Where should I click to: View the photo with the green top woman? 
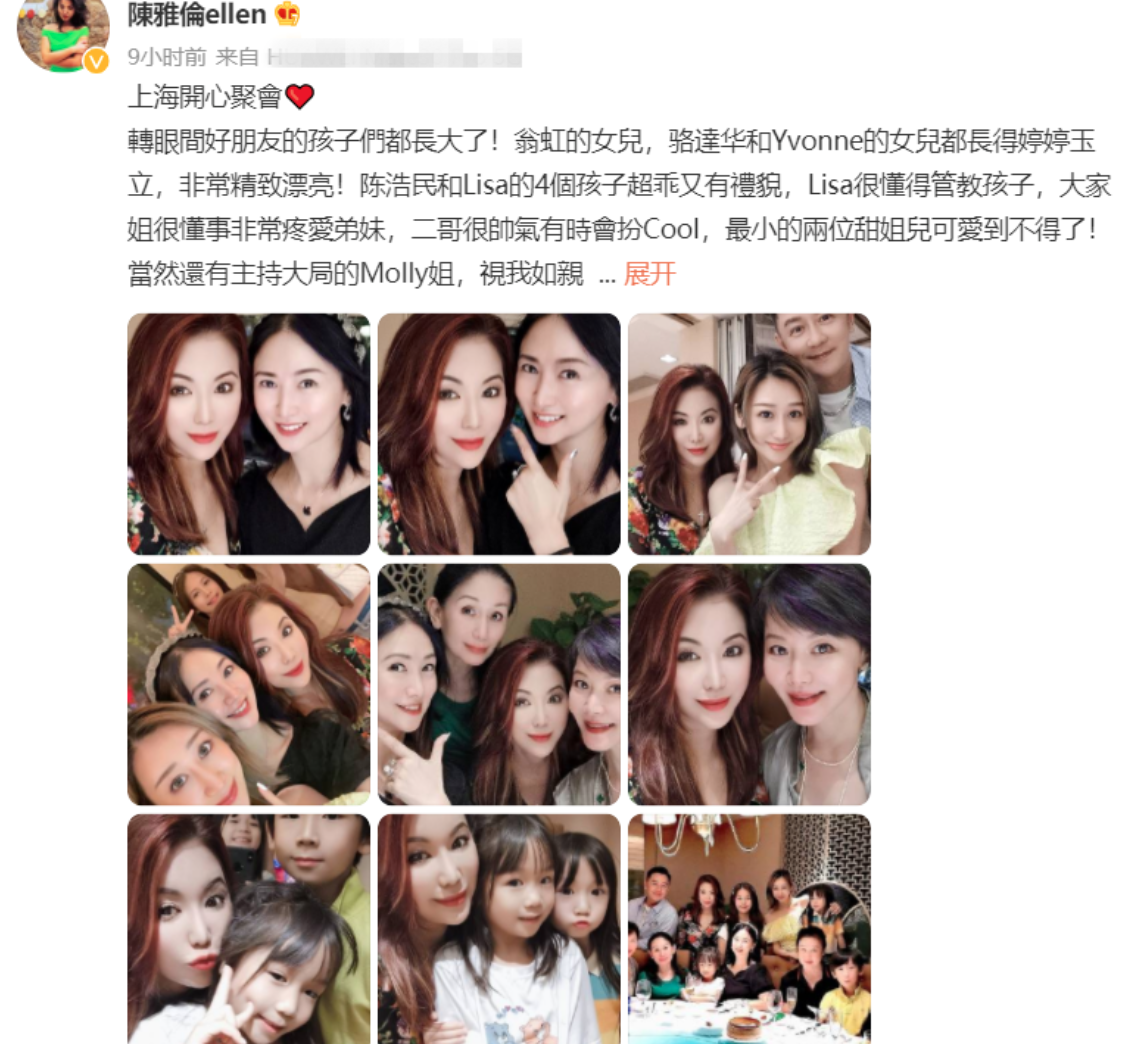point(498,684)
